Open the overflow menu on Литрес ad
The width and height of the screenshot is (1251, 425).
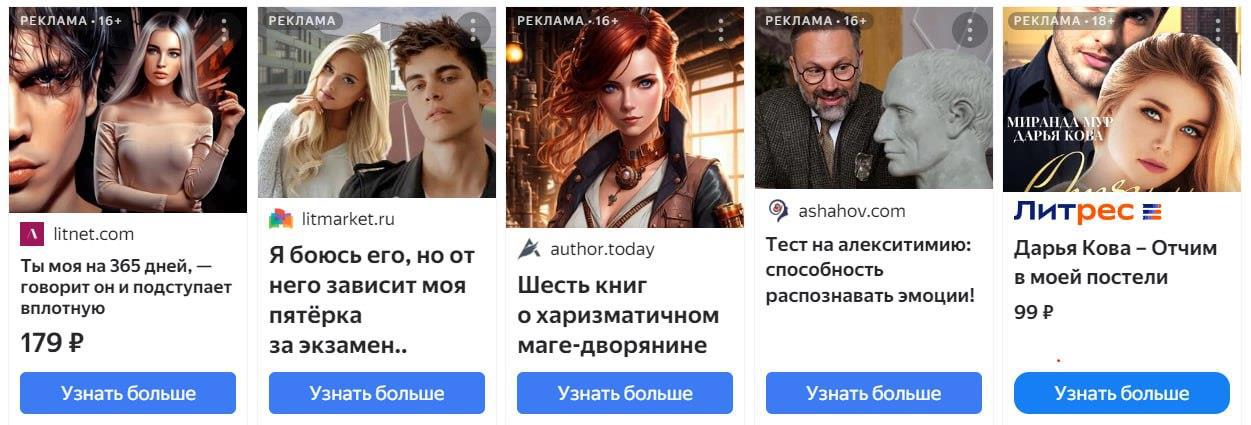tap(1218, 30)
